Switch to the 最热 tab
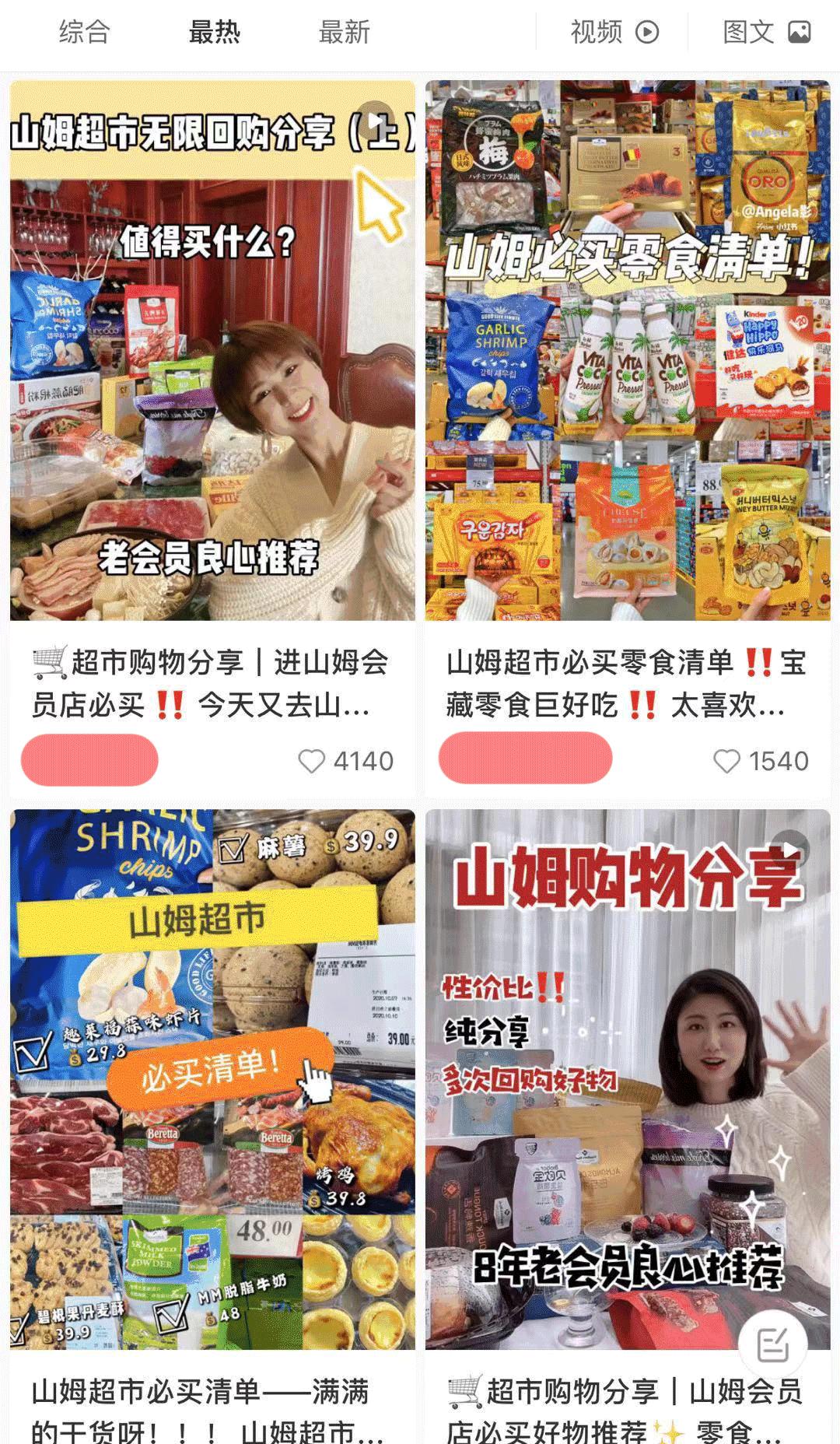Viewport: 840px width, 1444px height. point(215,31)
